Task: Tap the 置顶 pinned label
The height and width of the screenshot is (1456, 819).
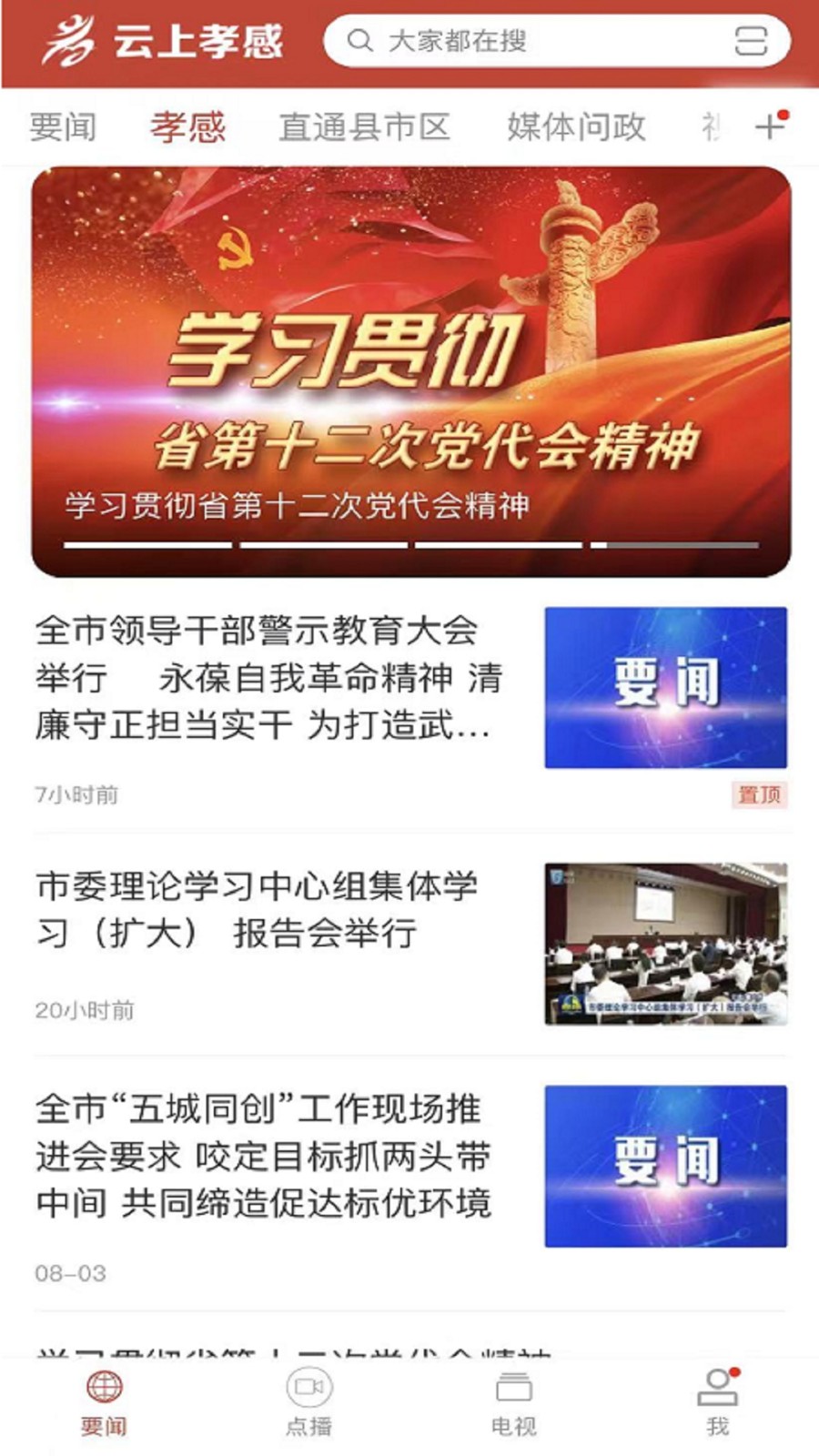Action: pos(758,793)
